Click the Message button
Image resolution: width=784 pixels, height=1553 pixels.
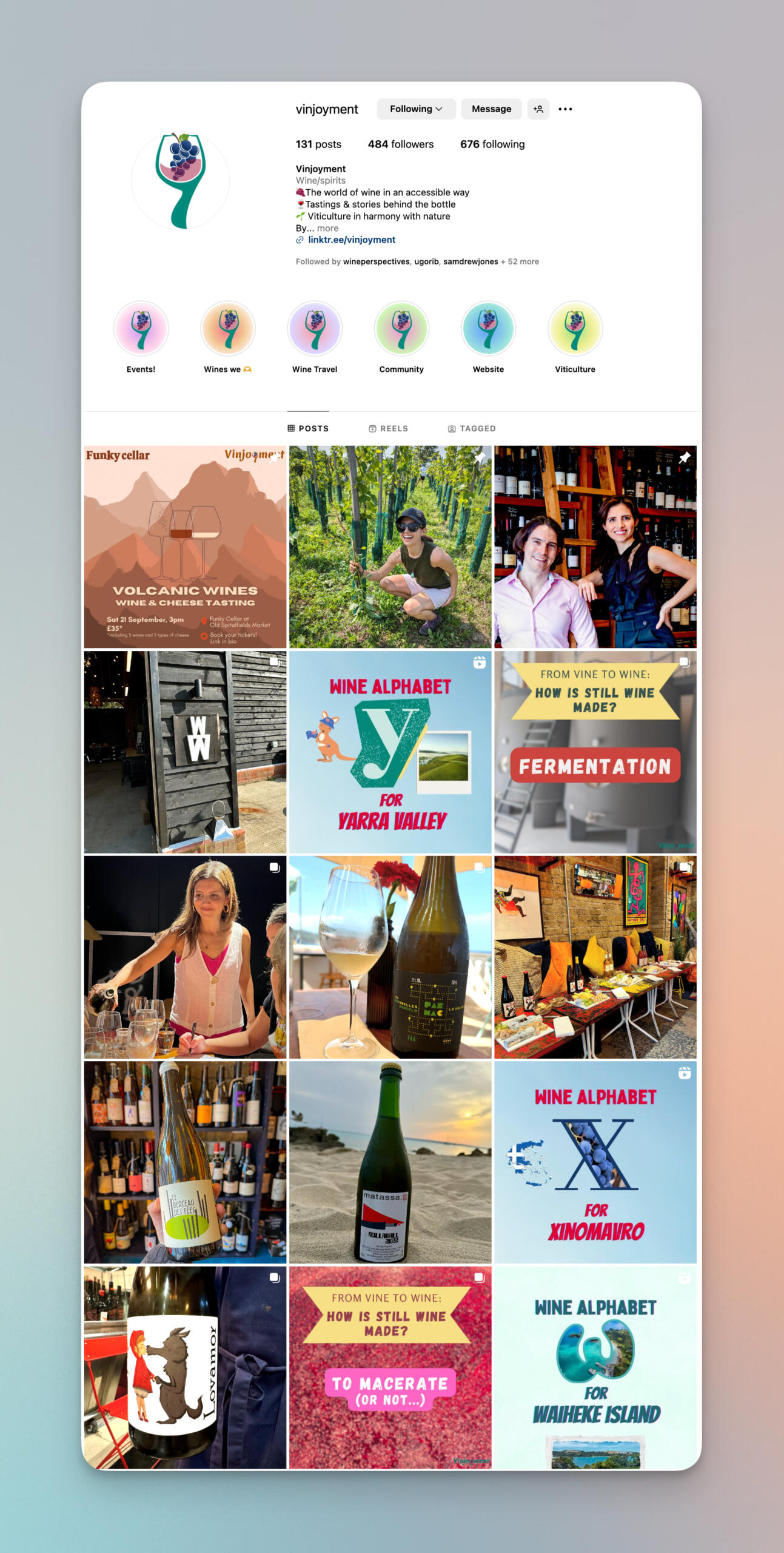[x=491, y=109]
